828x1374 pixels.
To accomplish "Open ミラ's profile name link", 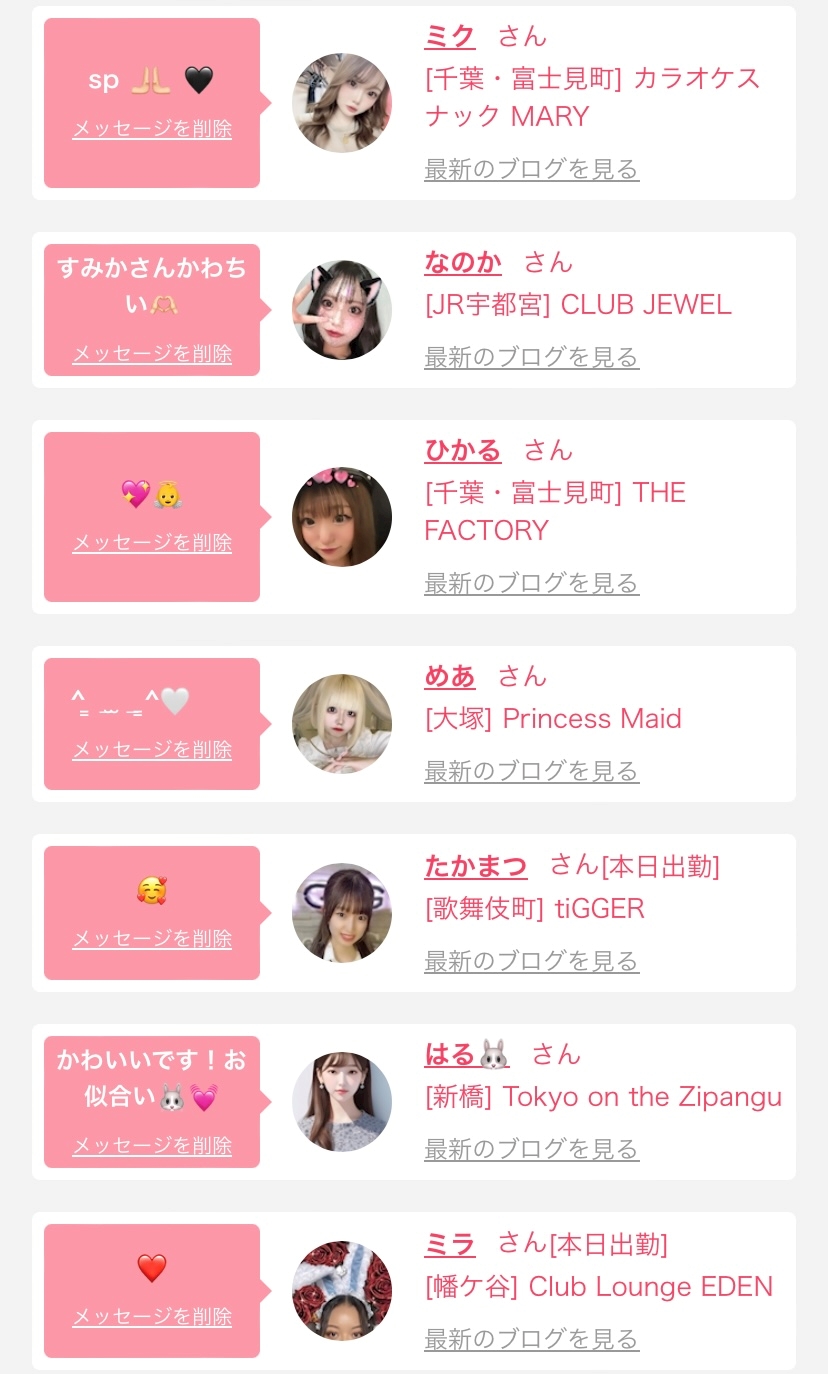I will 450,1243.
